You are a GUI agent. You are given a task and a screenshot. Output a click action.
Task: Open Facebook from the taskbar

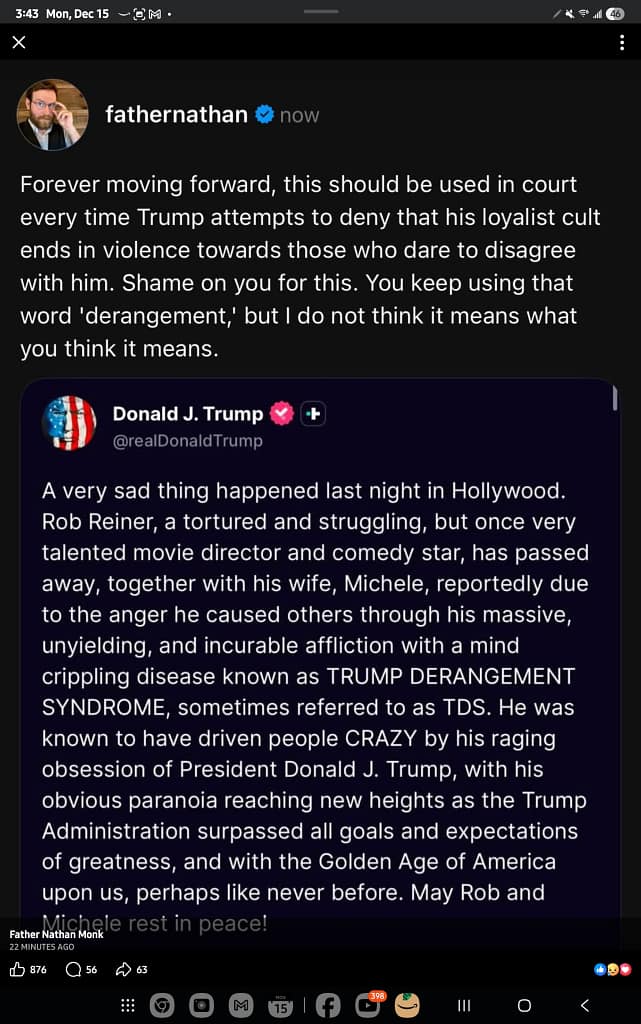(328, 1006)
